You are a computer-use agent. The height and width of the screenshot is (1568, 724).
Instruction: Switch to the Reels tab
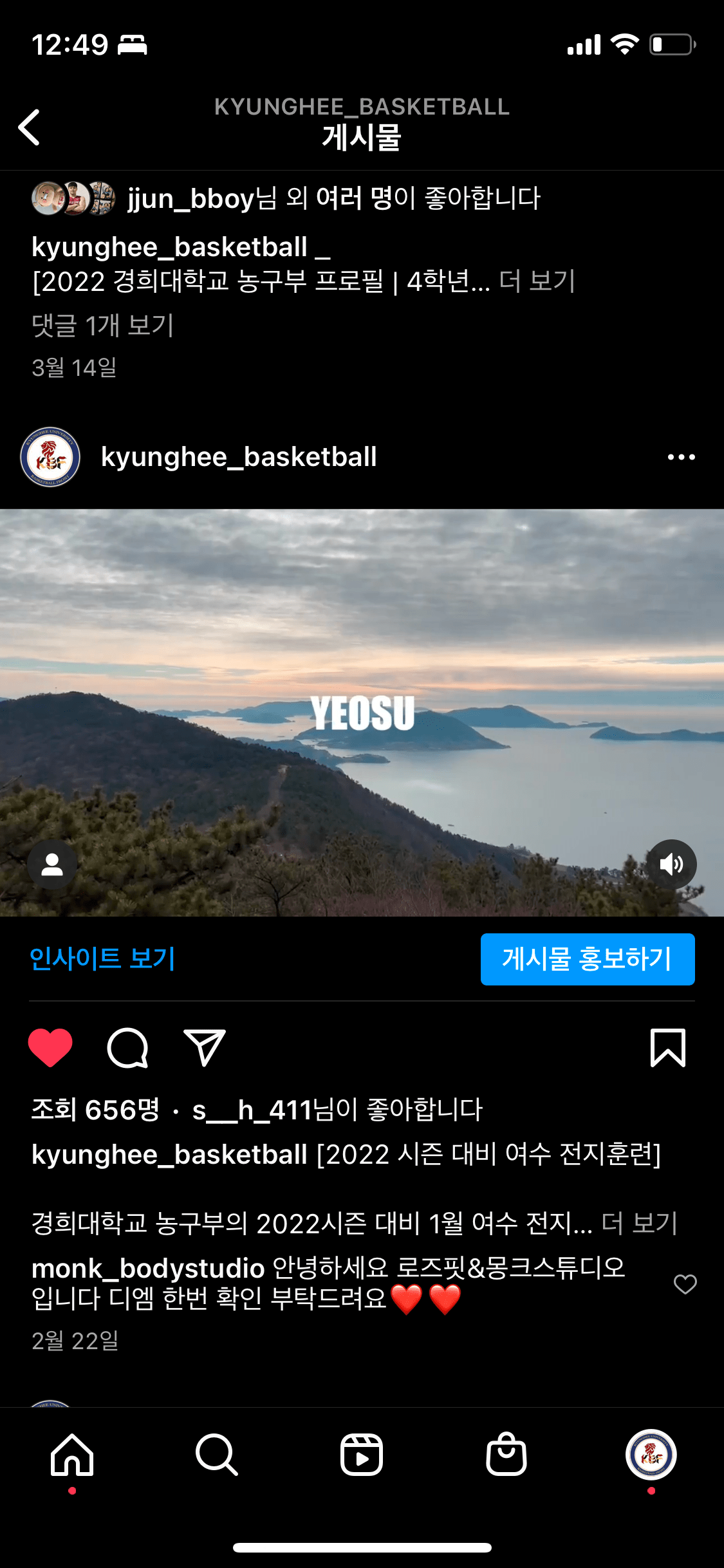tap(362, 1455)
